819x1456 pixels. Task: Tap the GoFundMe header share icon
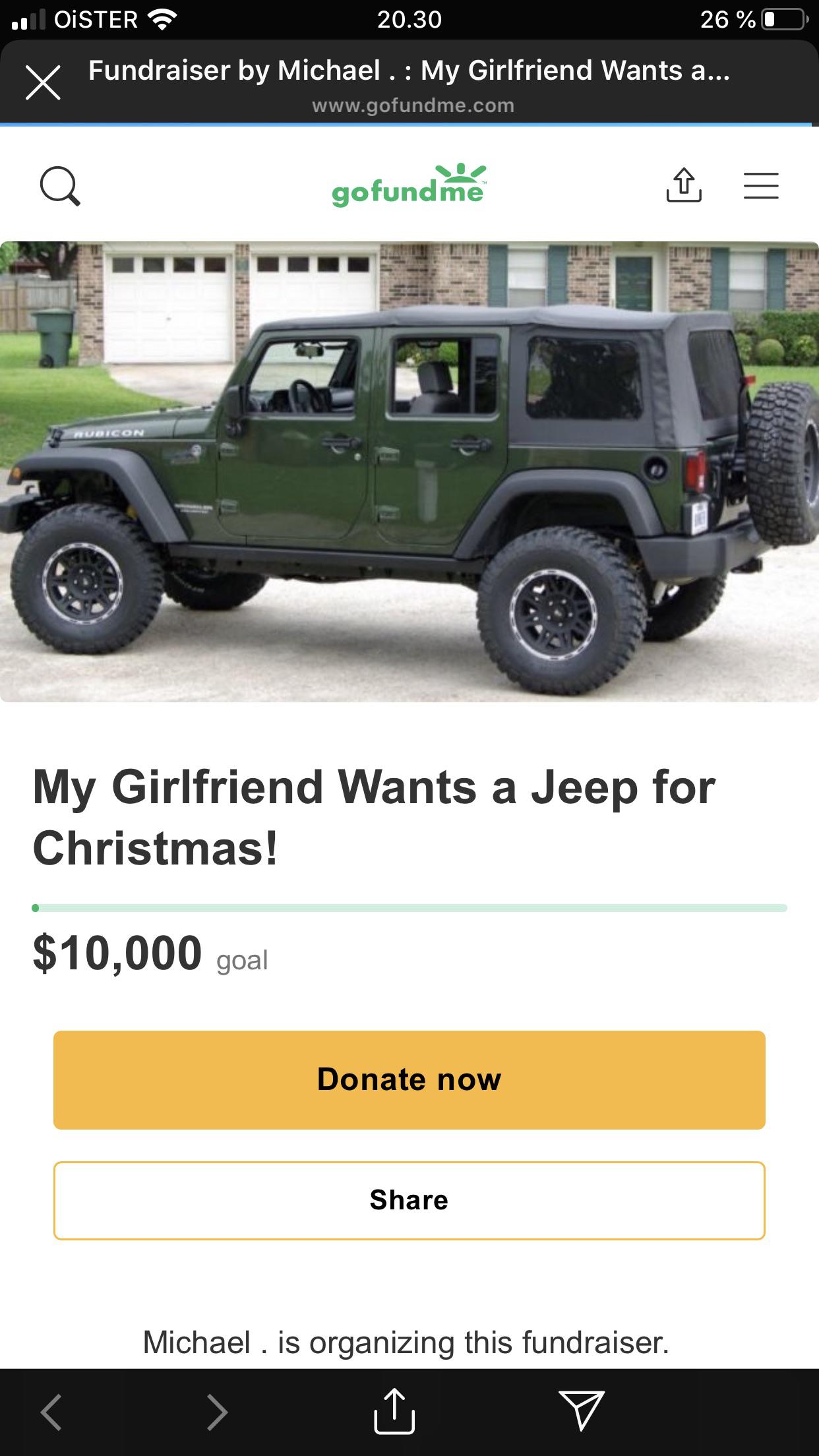coord(683,185)
